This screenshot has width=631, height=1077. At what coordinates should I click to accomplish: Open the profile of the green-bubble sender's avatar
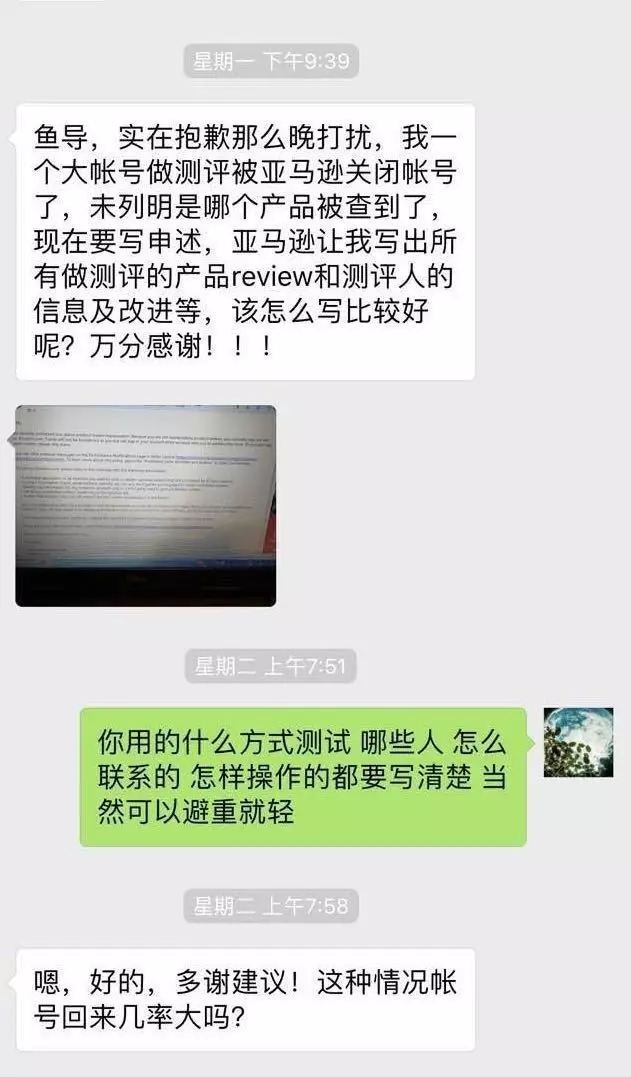click(x=577, y=743)
